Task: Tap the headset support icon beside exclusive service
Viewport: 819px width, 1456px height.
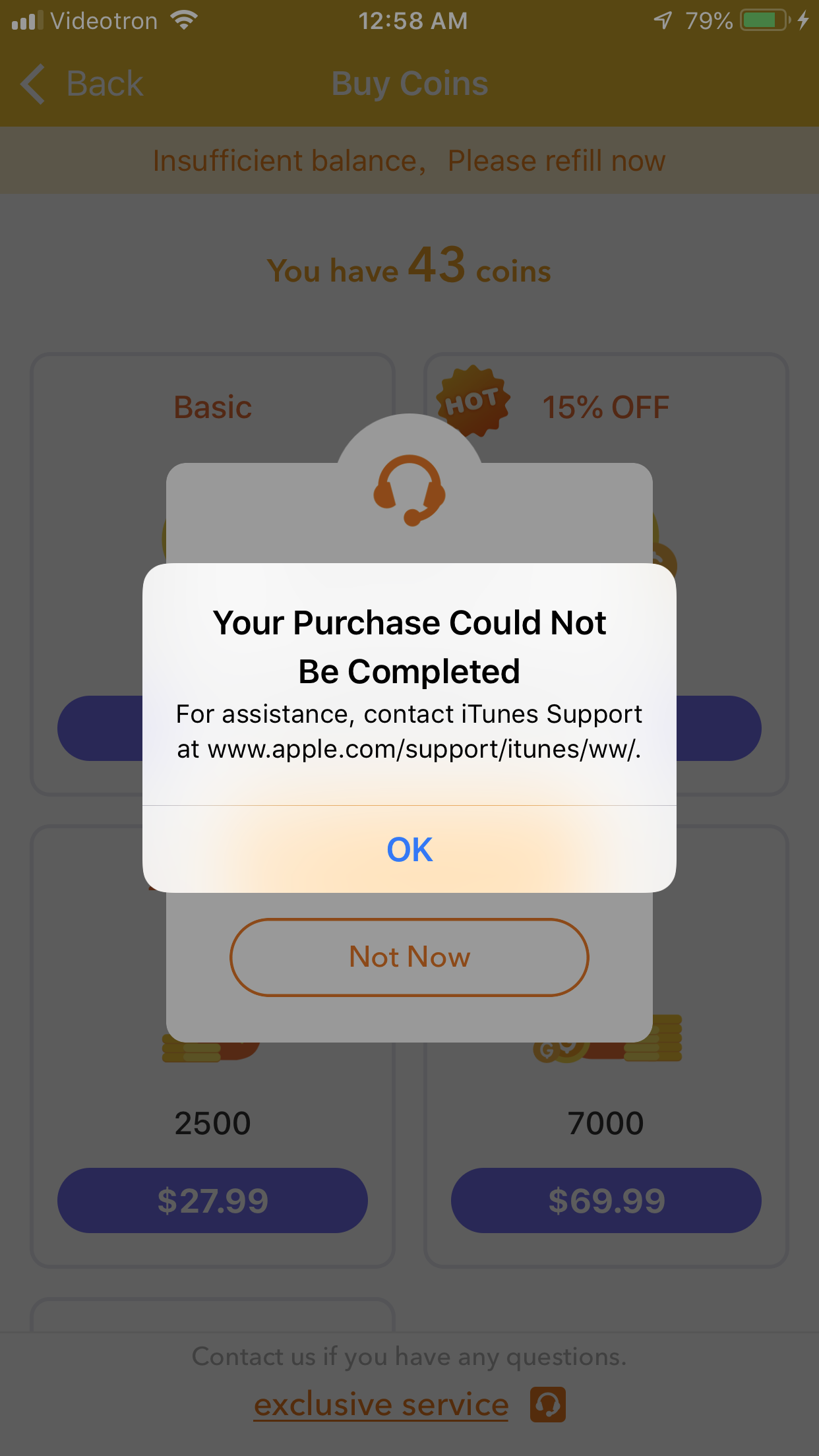Action: coord(548,1405)
